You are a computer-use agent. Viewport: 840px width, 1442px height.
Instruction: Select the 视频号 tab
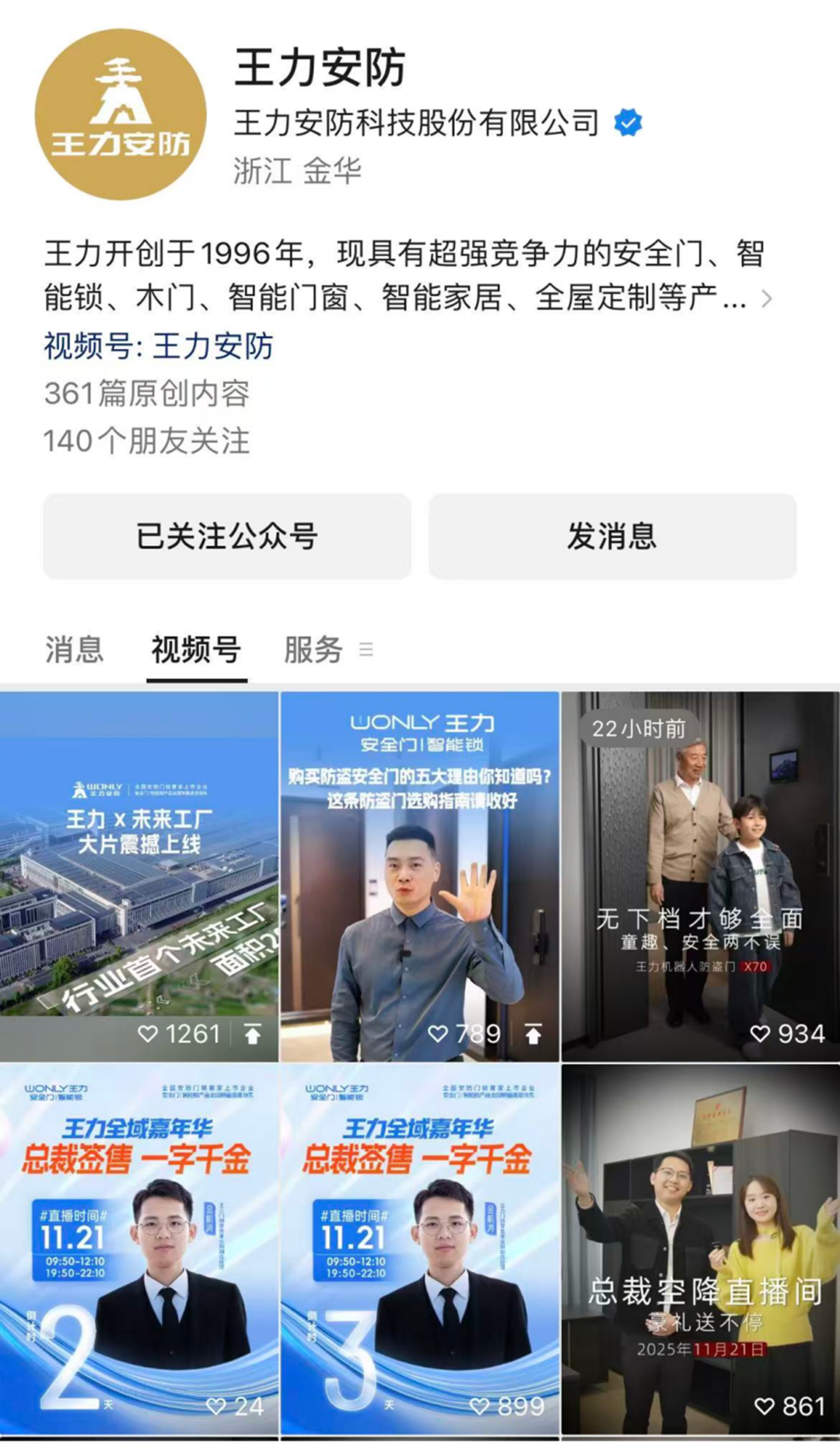tap(196, 649)
